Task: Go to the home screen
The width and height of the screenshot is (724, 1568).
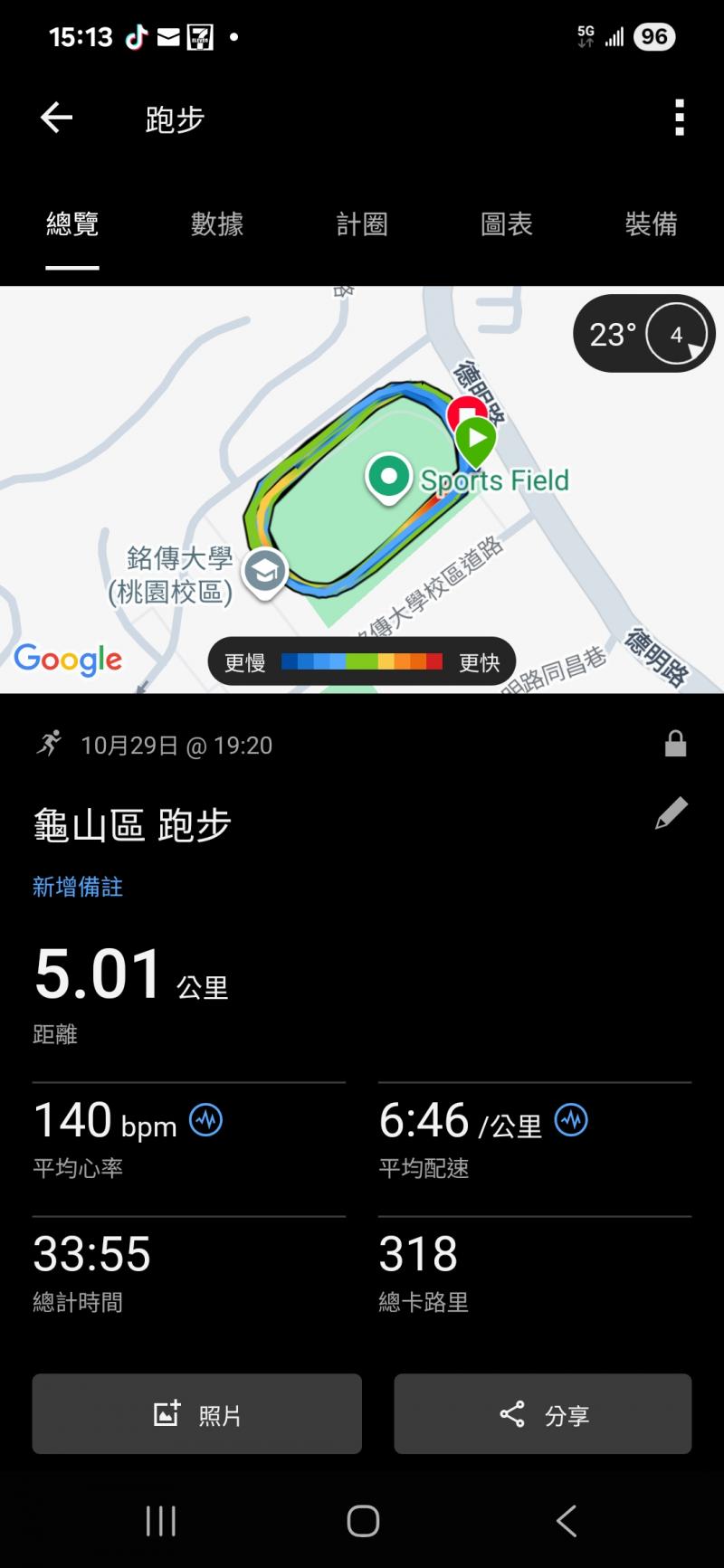Action: (363, 1521)
